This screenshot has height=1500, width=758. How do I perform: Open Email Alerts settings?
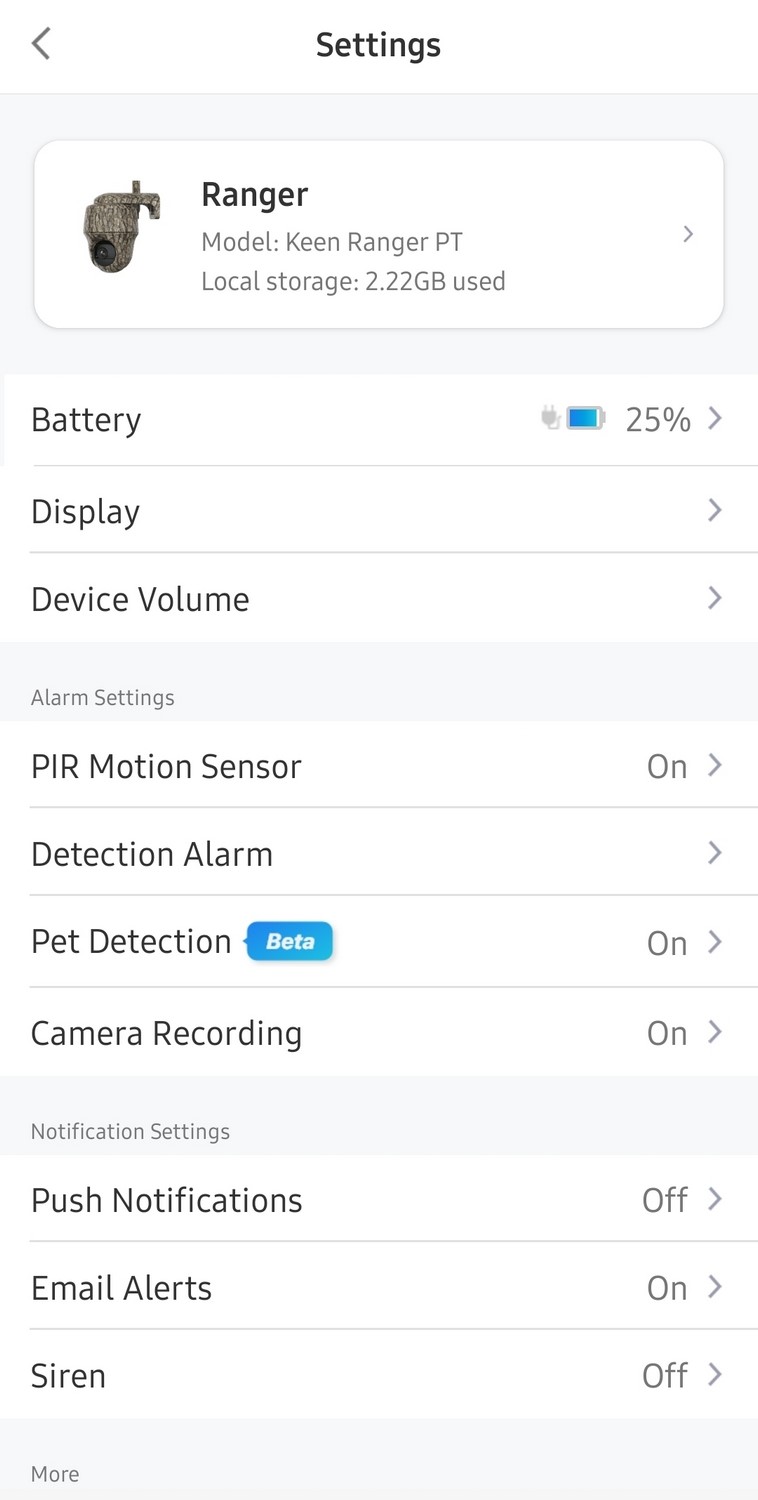379,1287
